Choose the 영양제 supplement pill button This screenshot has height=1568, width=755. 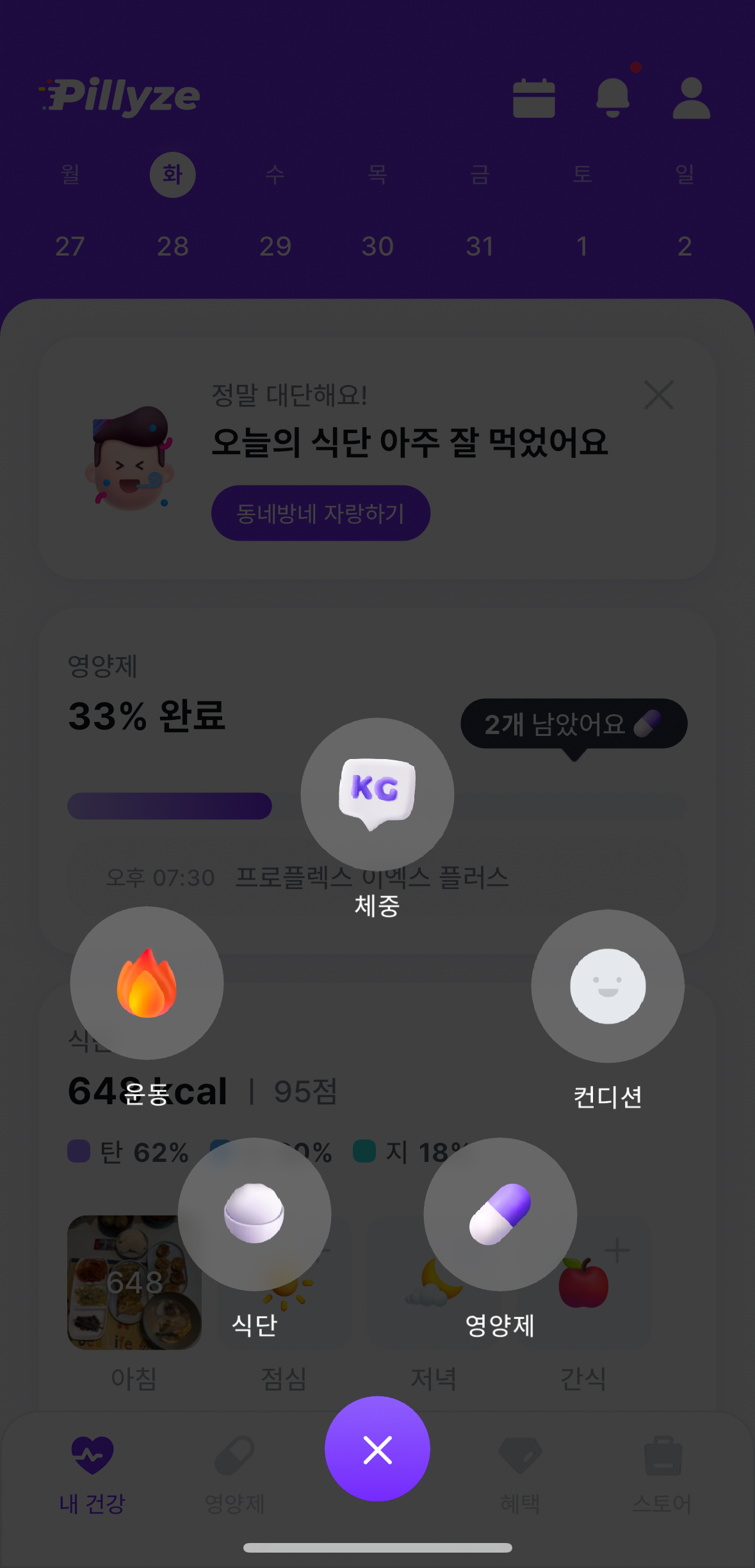tap(500, 1214)
